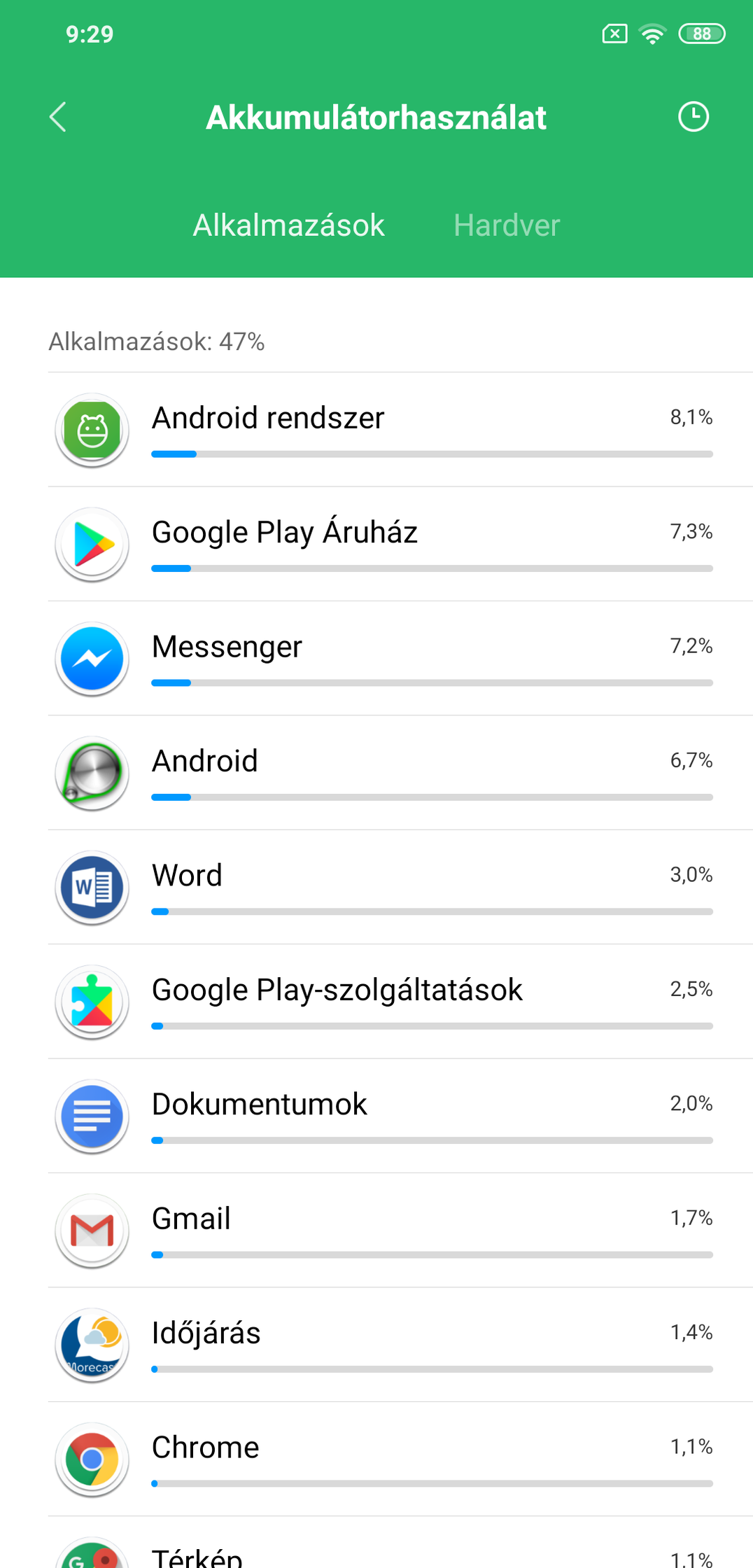Open the battery history clock icon

pyautogui.click(x=694, y=117)
